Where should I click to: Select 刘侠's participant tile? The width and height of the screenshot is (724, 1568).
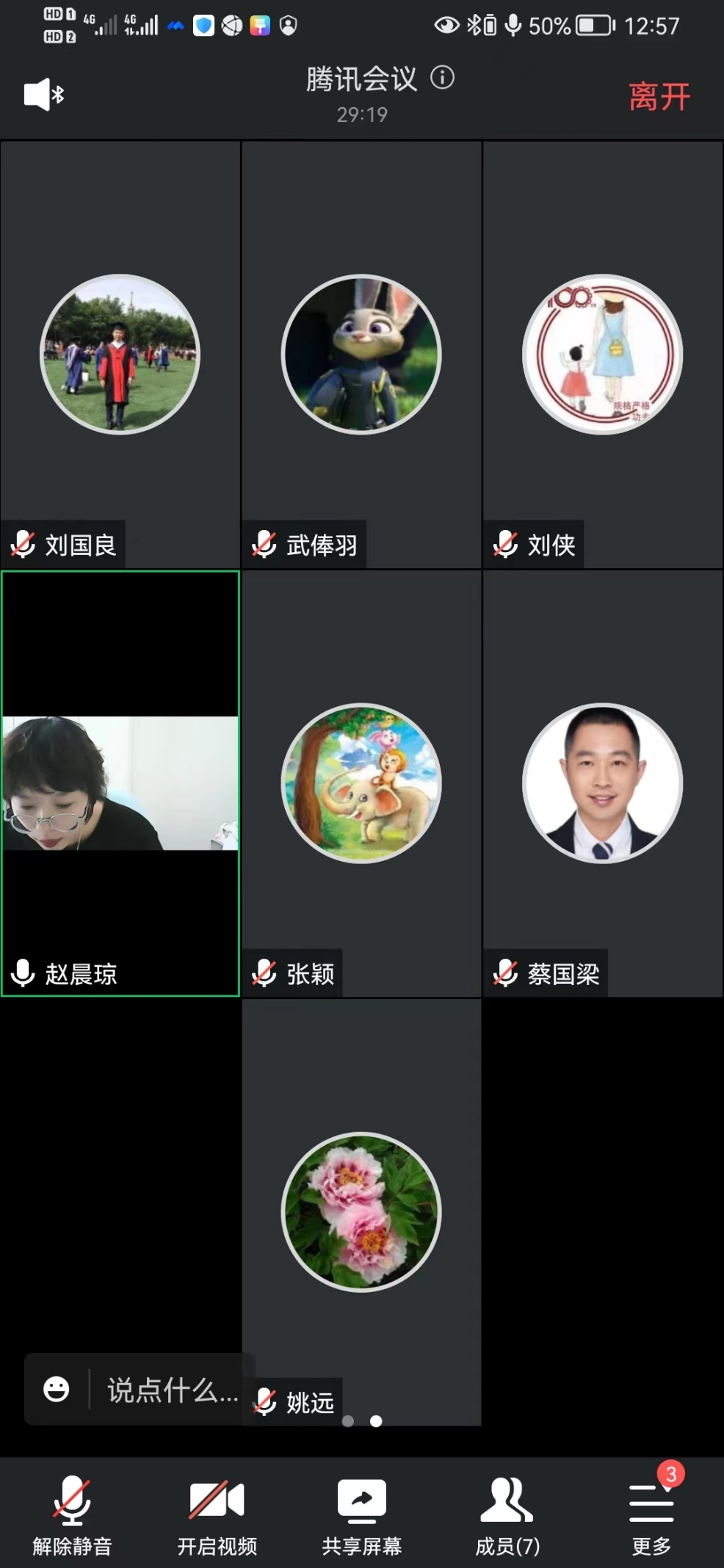point(602,355)
